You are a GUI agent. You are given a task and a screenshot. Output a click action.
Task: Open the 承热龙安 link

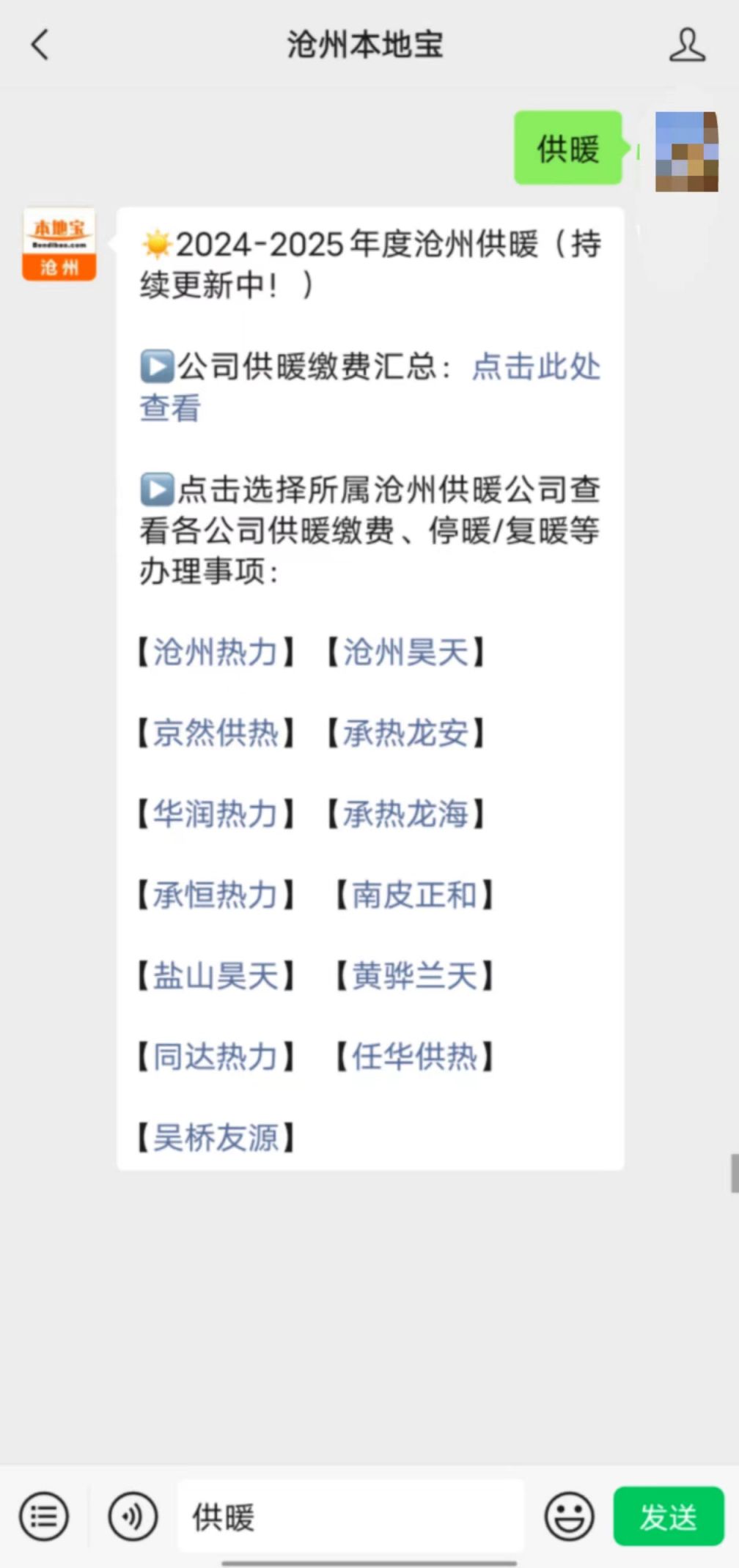point(405,733)
